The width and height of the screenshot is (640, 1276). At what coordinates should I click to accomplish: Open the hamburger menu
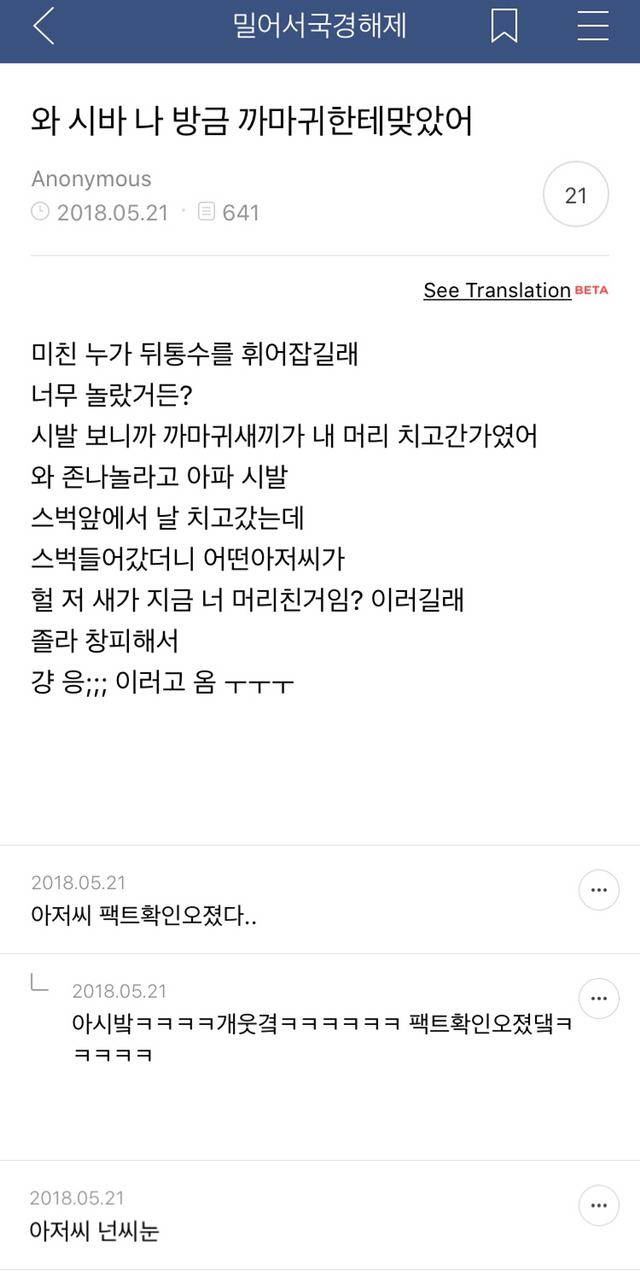593,27
